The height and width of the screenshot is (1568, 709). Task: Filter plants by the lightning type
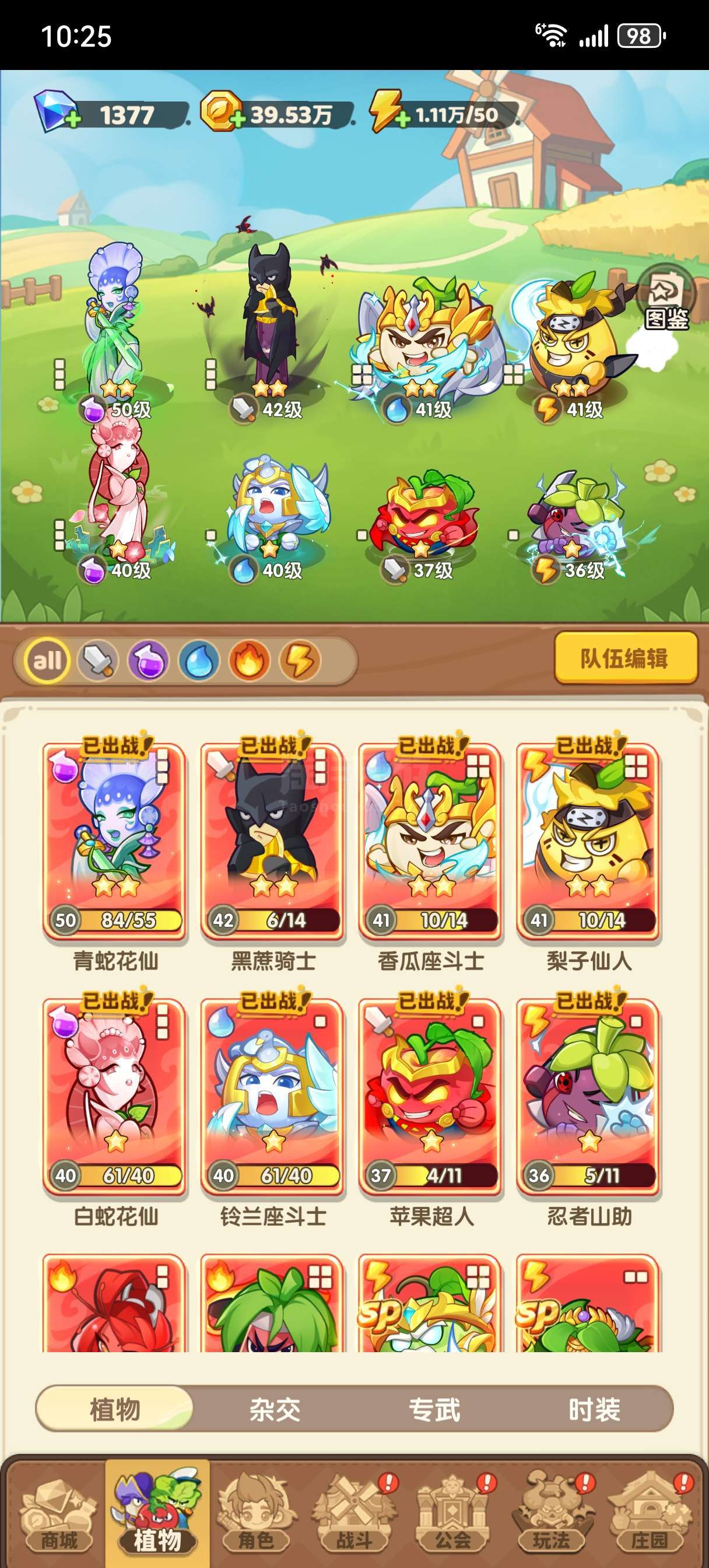pyautogui.click(x=300, y=660)
